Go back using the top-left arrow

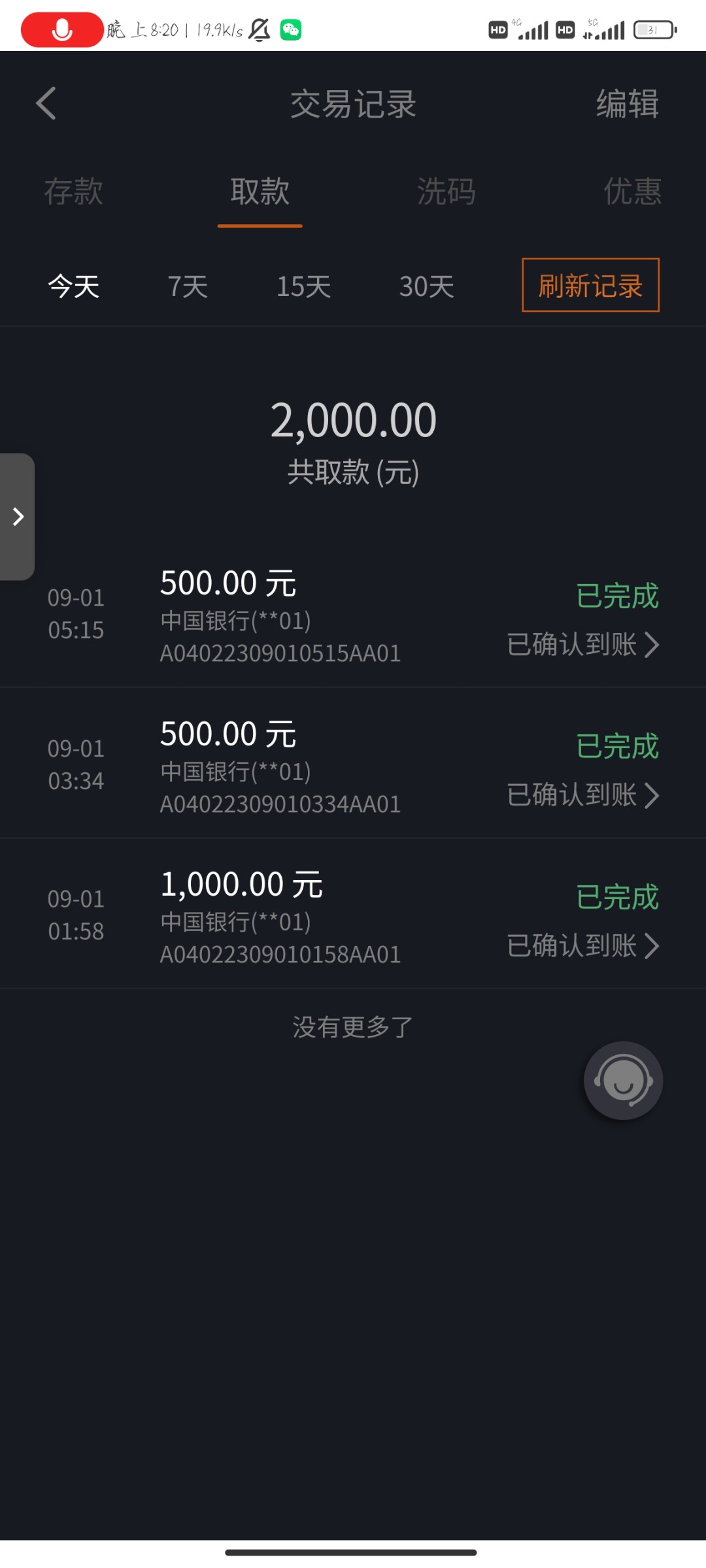46,104
